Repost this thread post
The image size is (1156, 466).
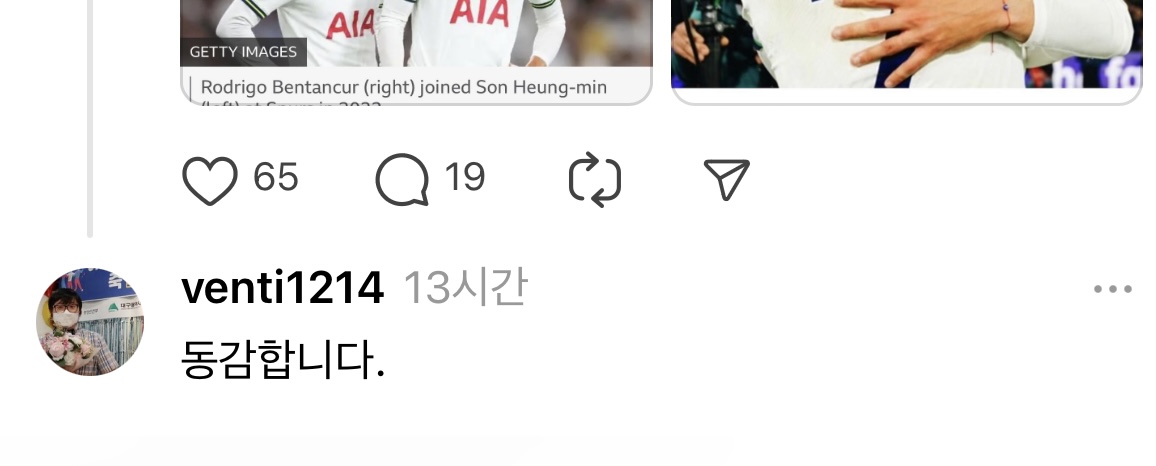[595, 180]
